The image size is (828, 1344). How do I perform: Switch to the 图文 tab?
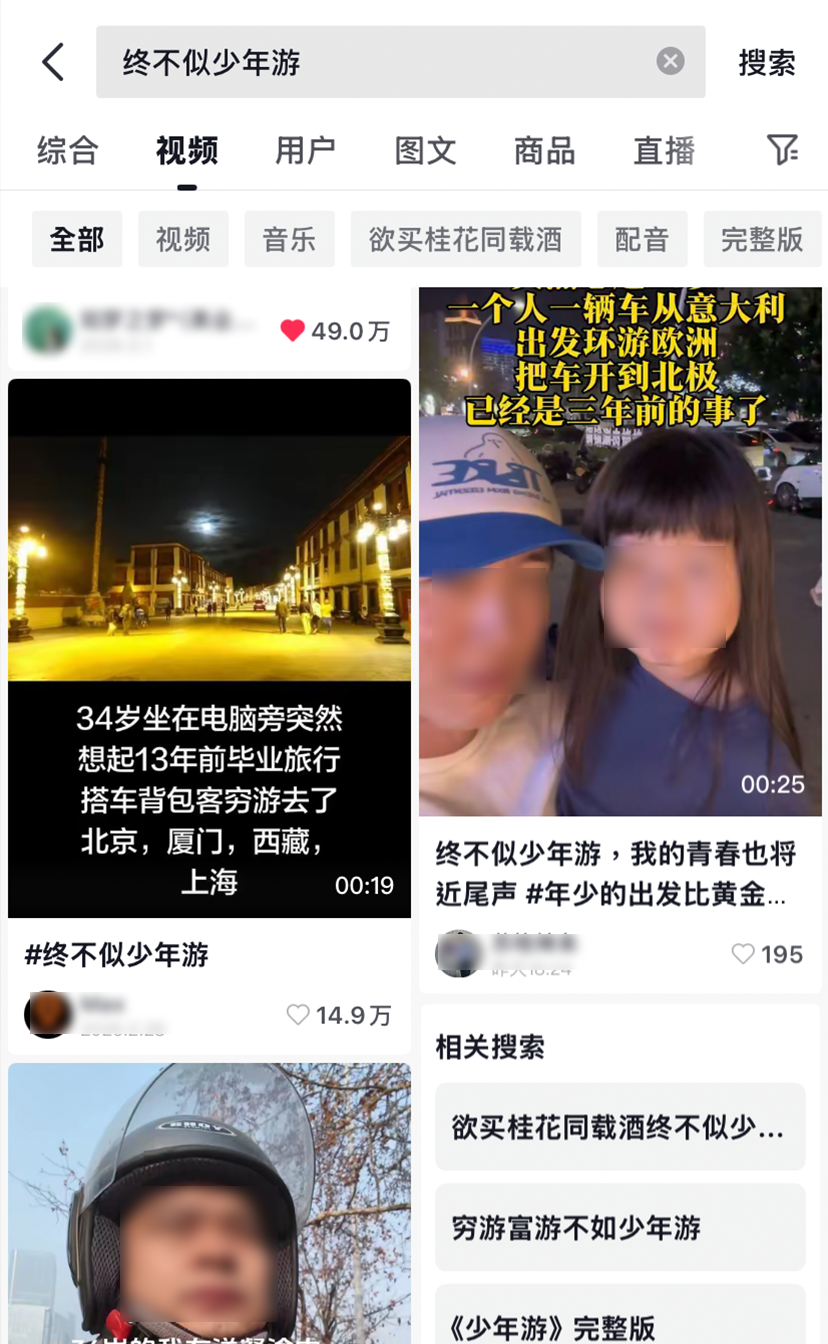425,151
